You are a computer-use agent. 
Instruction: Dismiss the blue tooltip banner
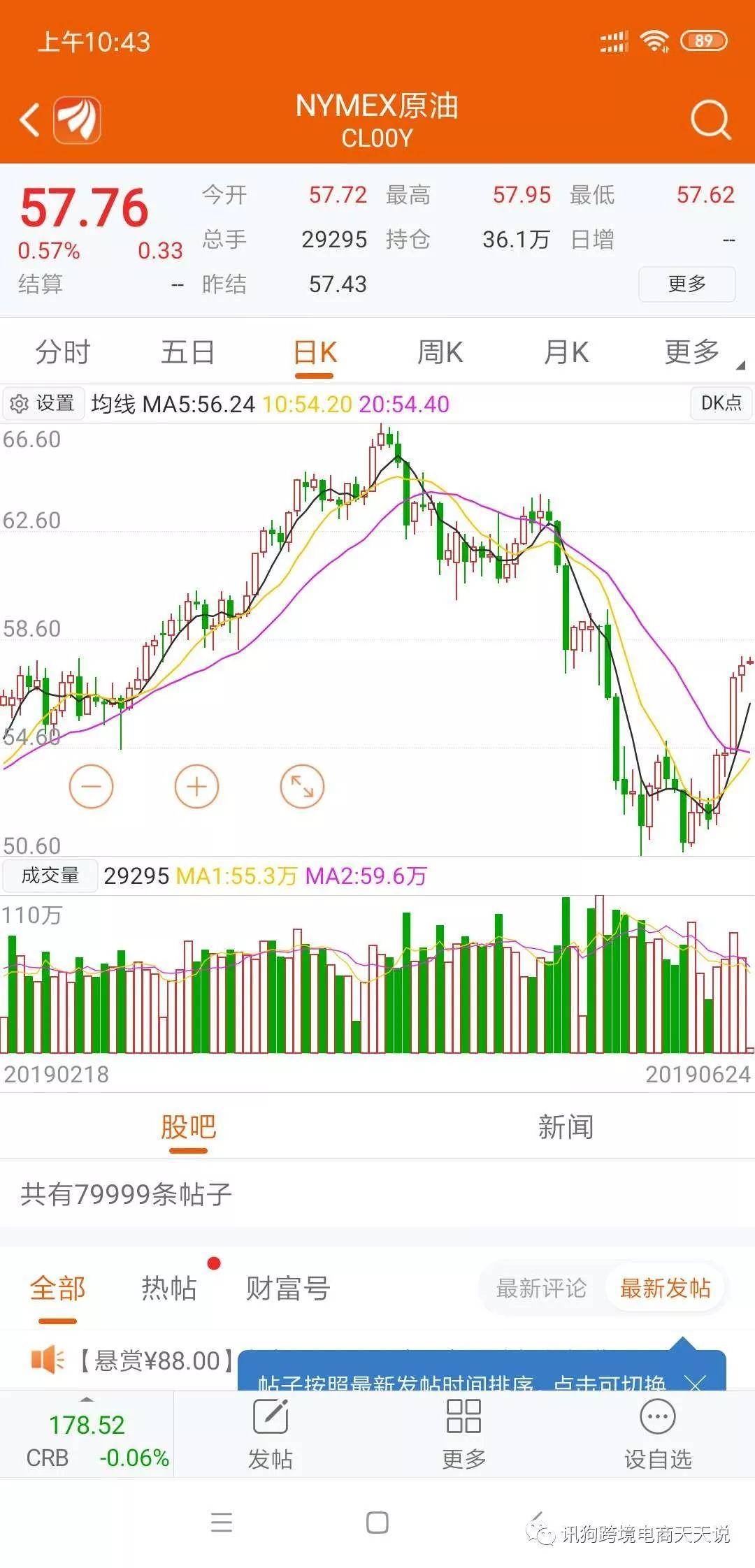(x=695, y=1382)
